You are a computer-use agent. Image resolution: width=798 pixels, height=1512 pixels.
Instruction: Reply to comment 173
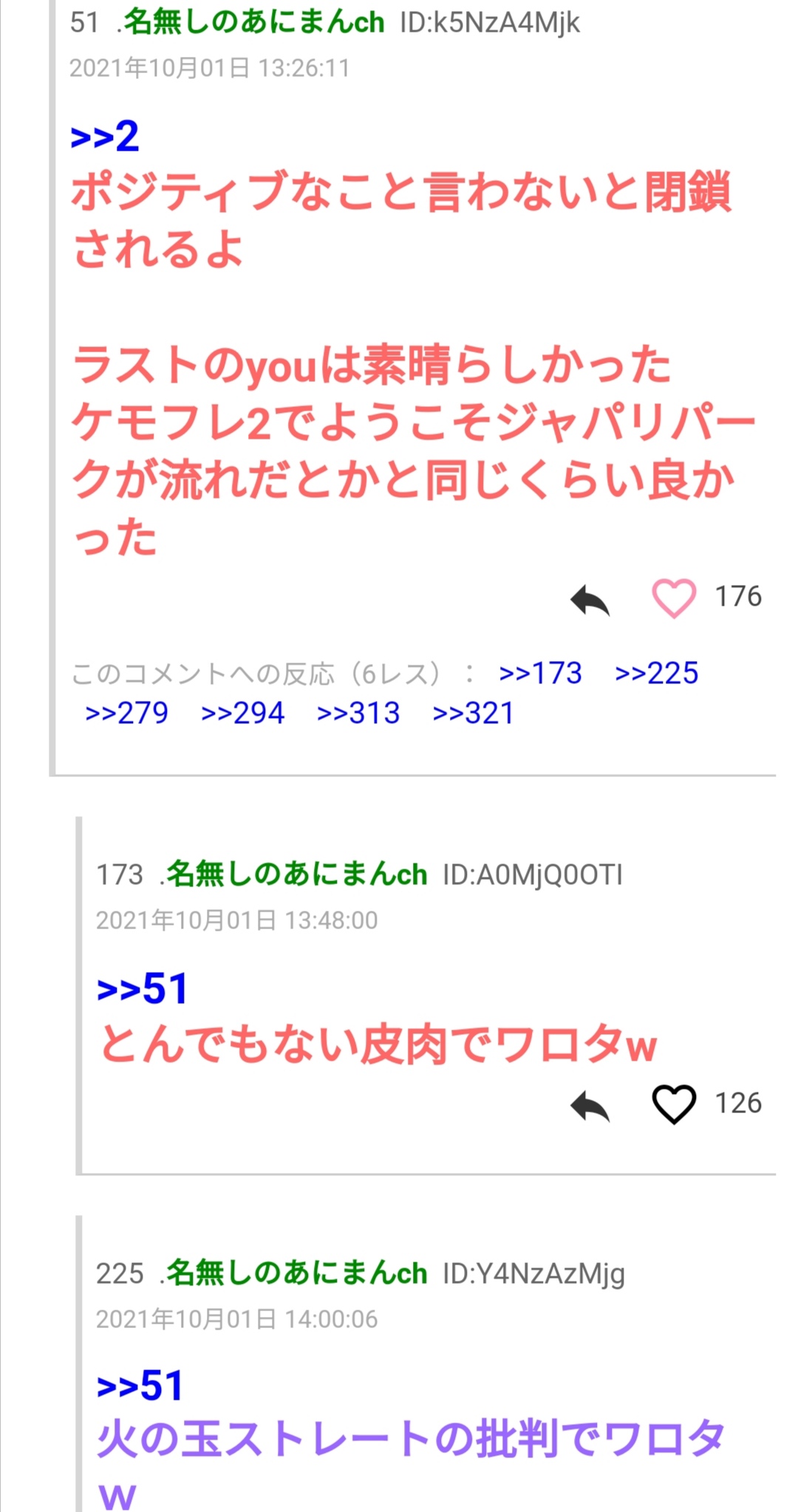590,1106
